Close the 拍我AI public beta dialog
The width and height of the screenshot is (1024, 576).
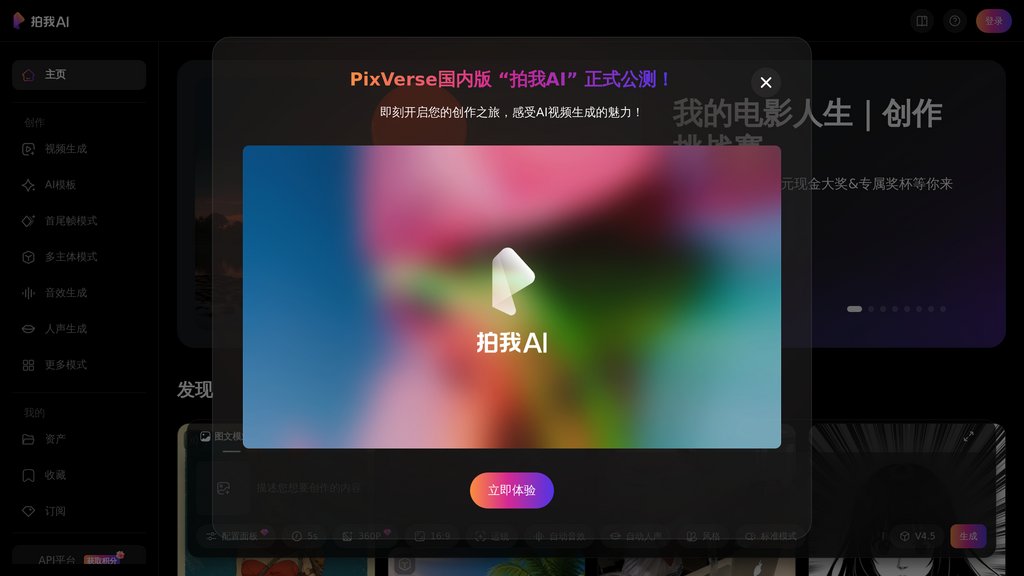coord(766,82)
